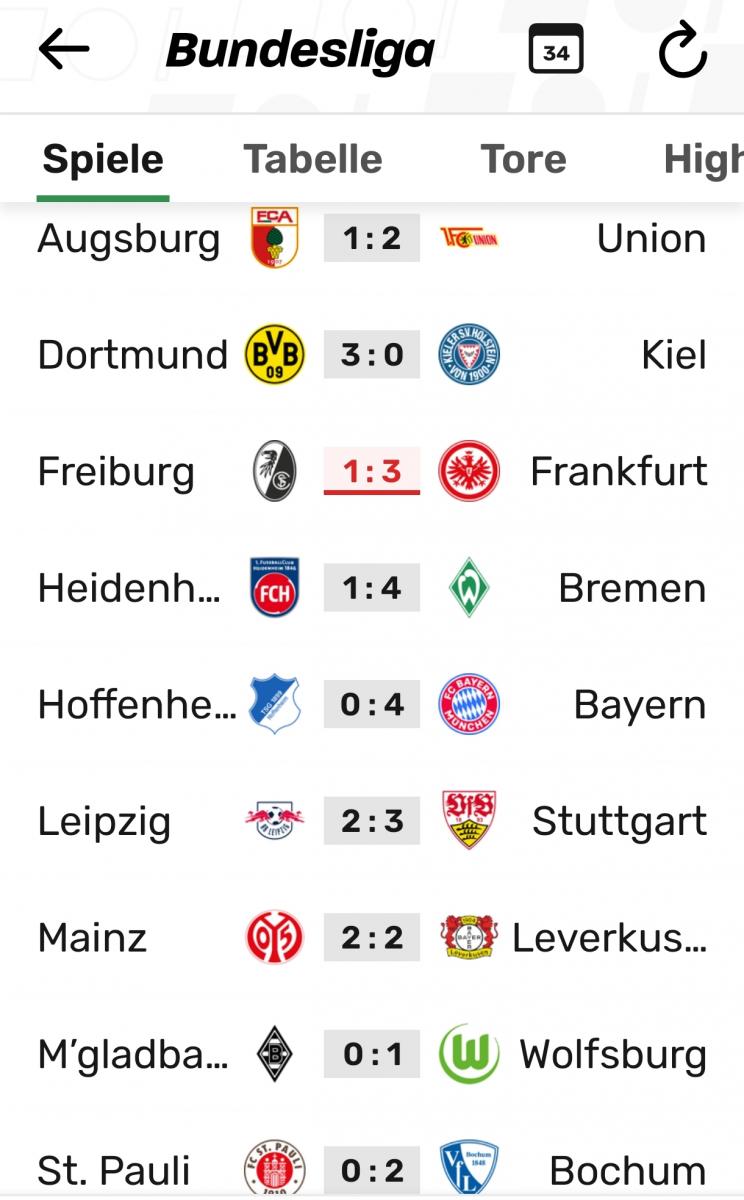Refresh the Bundesliga scores
The image size is (744, 1200).
[x=683, y=50]
